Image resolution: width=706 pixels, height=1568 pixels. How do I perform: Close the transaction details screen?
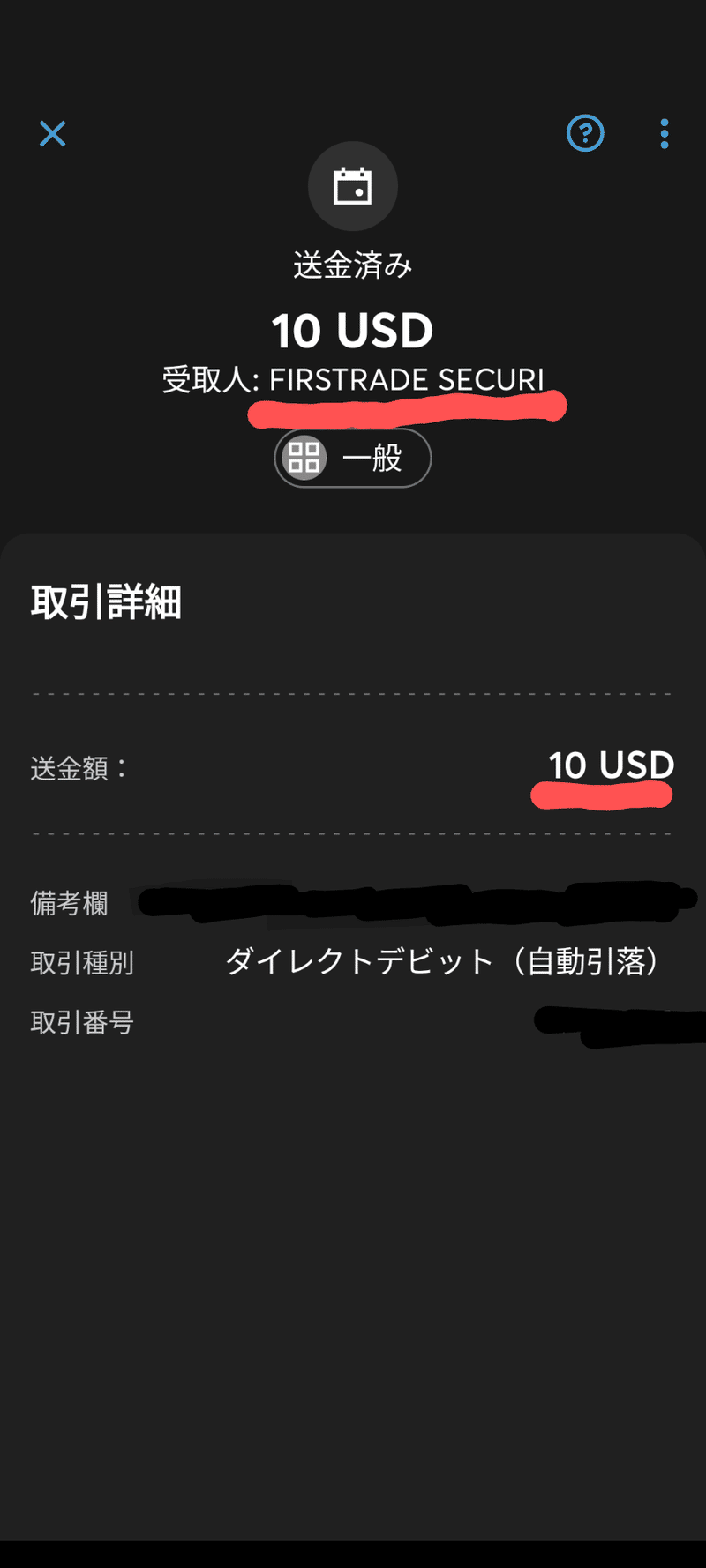pyautogui.click(x=53, y=134)
